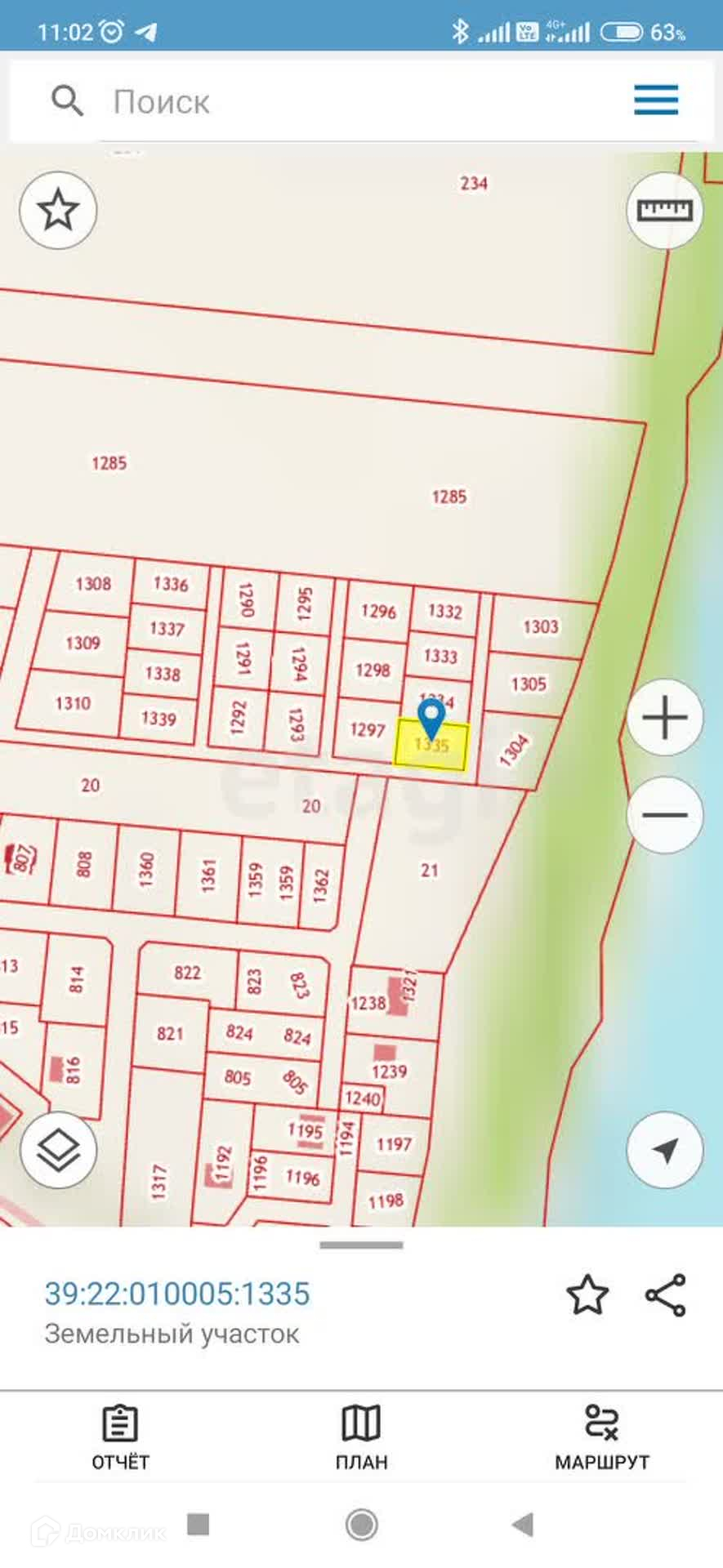723x1568 pixels.
Task: Open the ruler measurement tool
Action: (664, 211)
